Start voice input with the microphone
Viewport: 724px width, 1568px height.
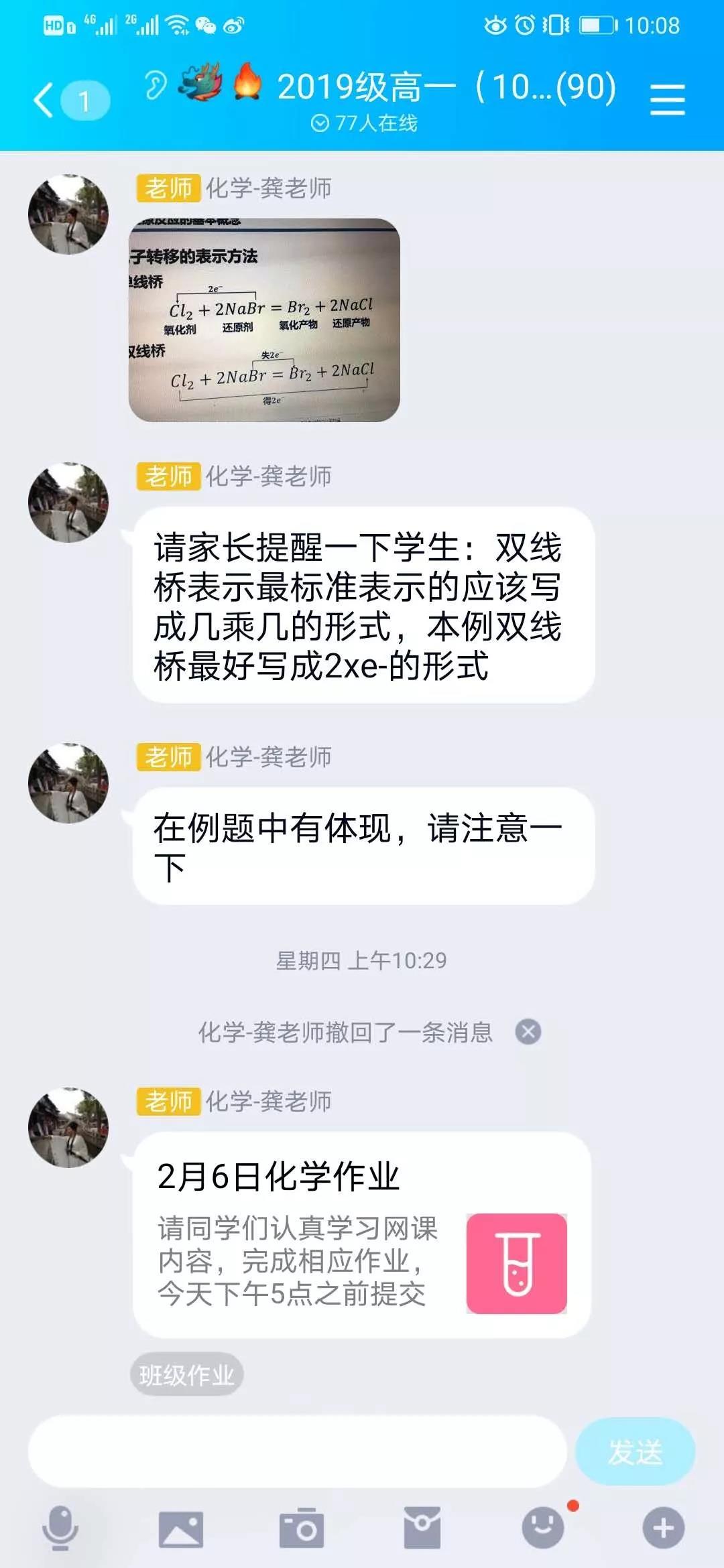(60, 1528)
